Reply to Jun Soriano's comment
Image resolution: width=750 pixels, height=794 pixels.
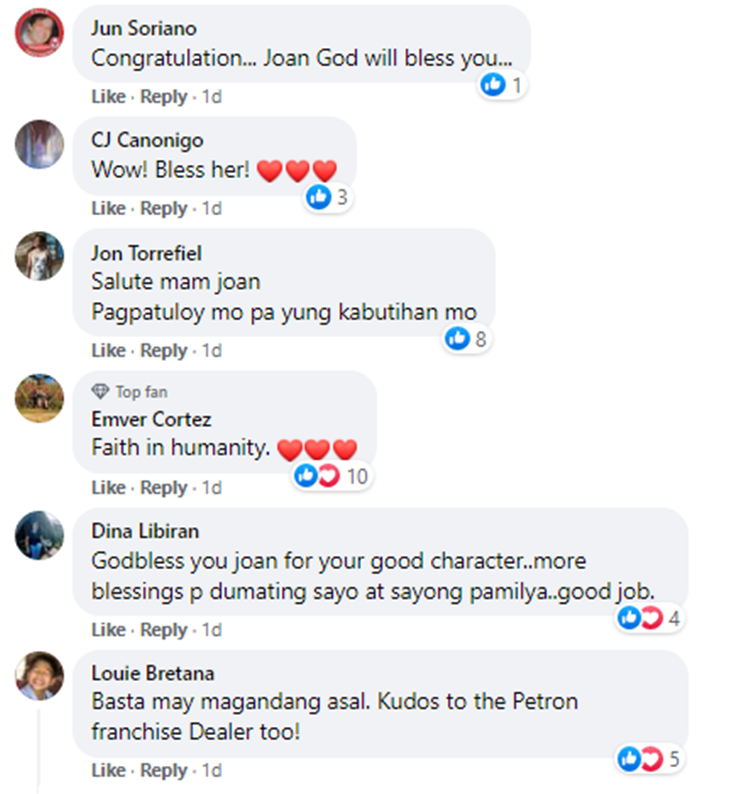(163, 97)
